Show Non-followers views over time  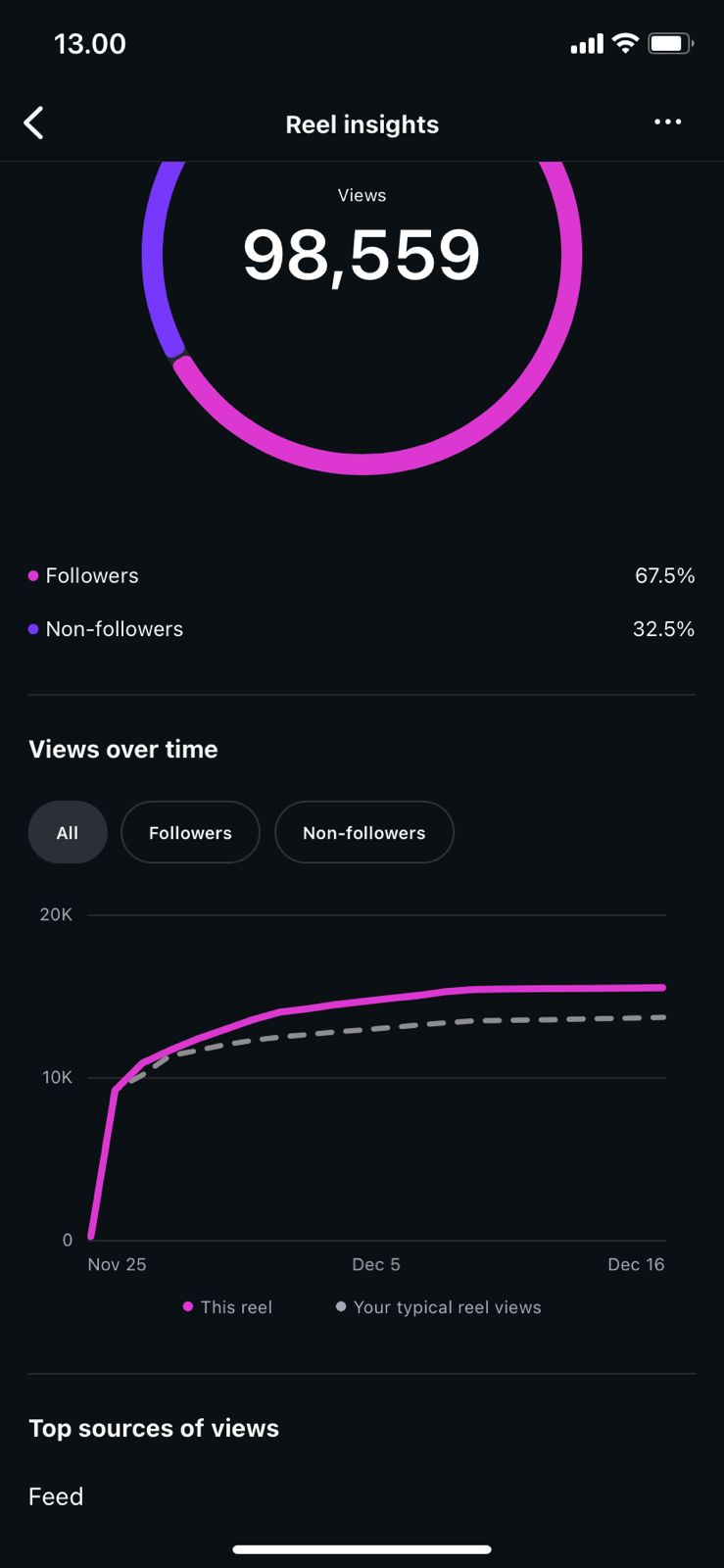click(x=363, y=833)
